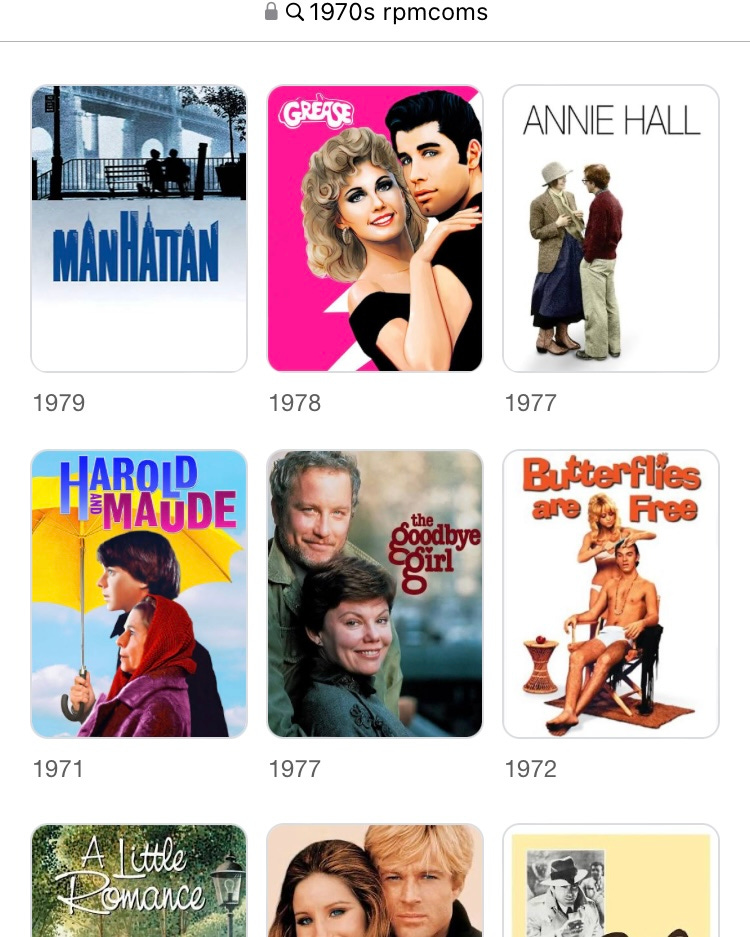
Task: Select the Grease poster
Action: pyautogui.click(x=374, y=228)
